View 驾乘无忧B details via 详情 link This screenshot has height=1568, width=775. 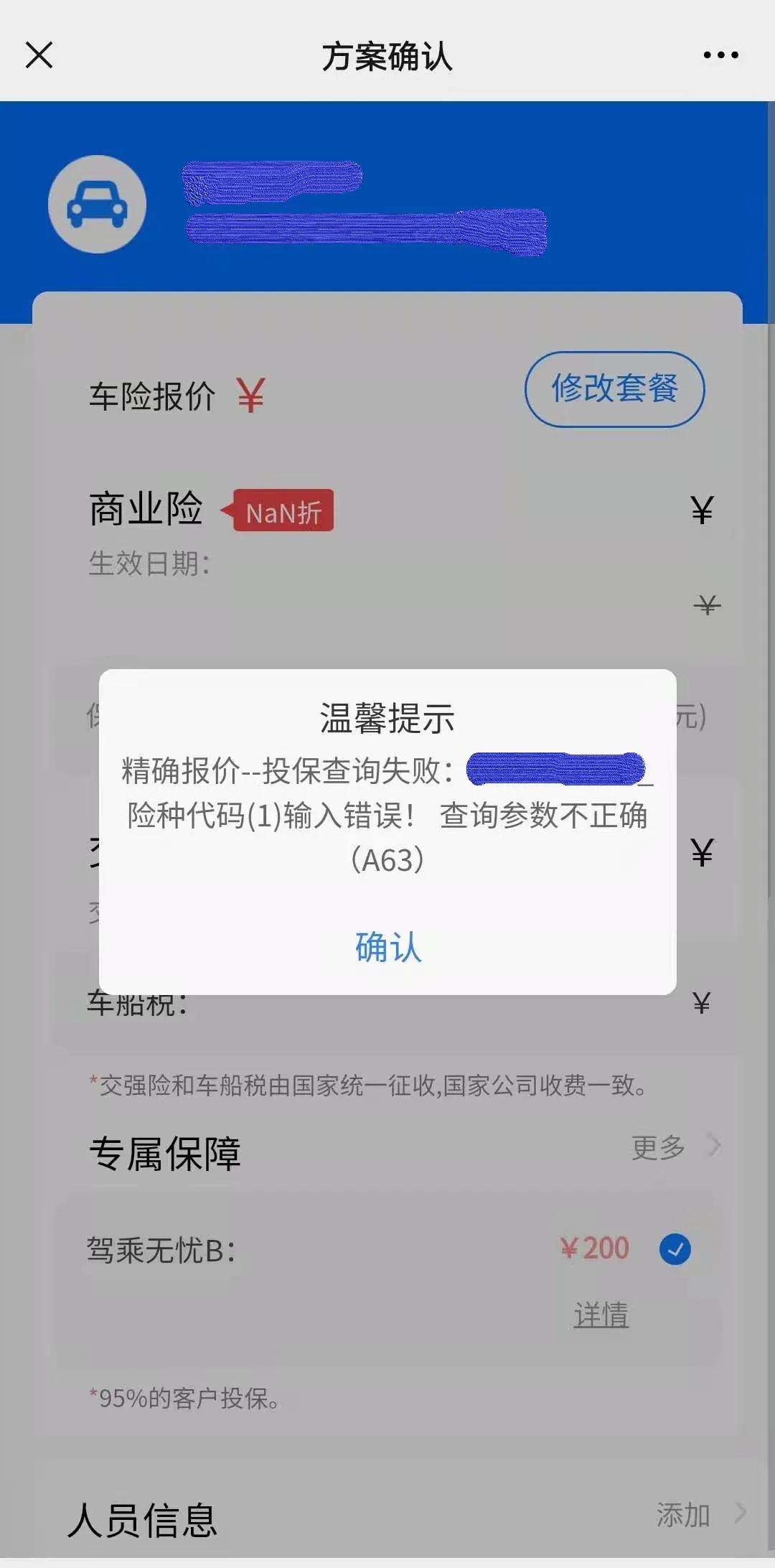601,1315
